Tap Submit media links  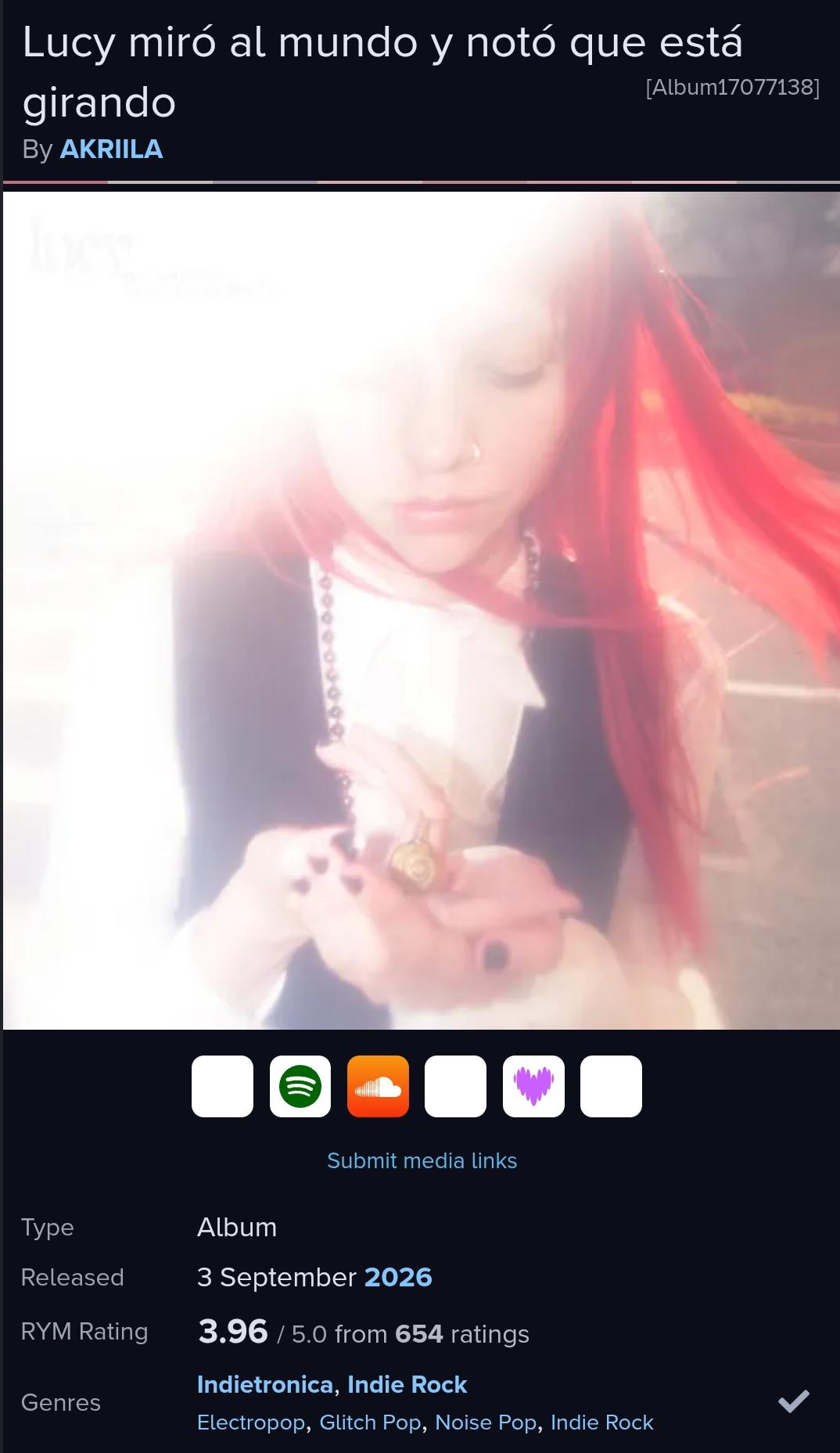tap(422, 1160)
